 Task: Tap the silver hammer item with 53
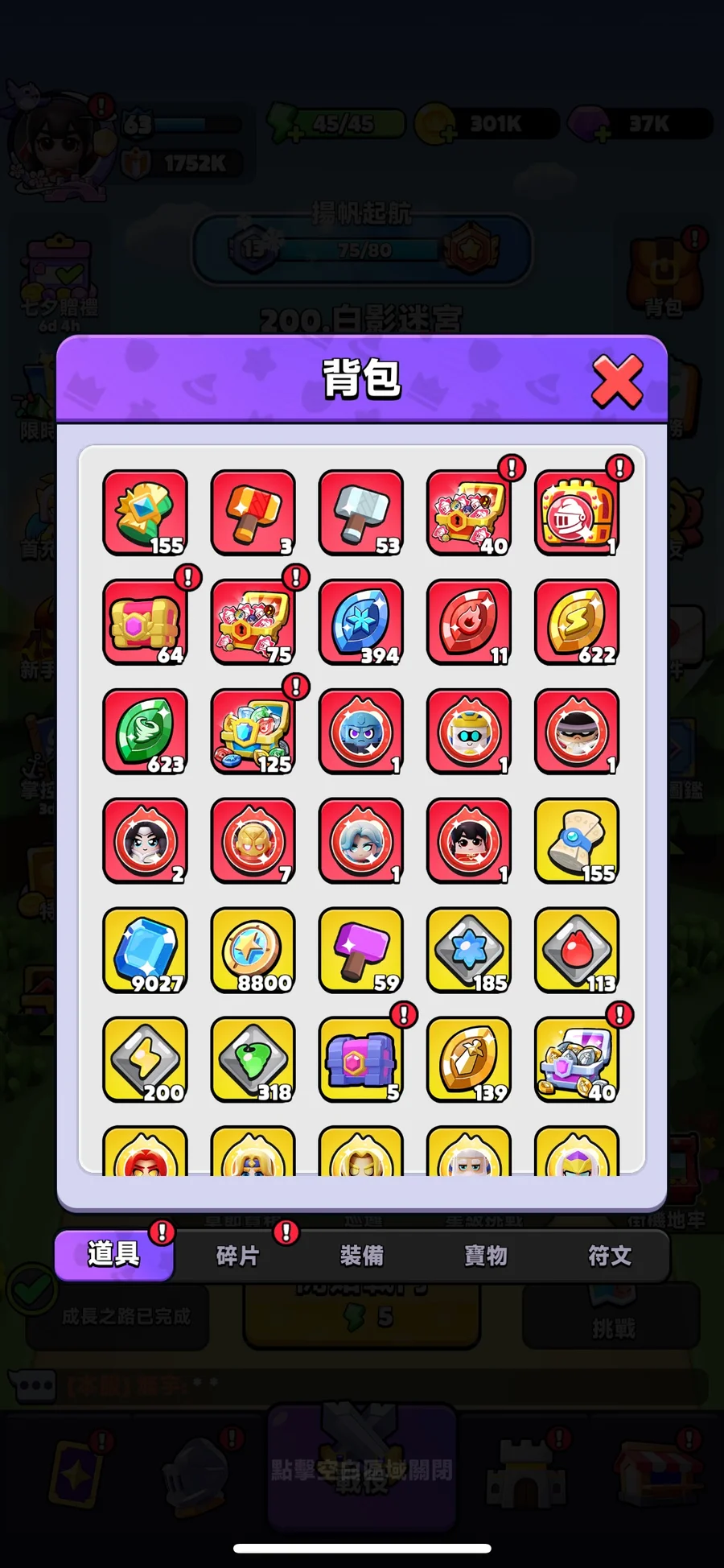click(361, 513)
